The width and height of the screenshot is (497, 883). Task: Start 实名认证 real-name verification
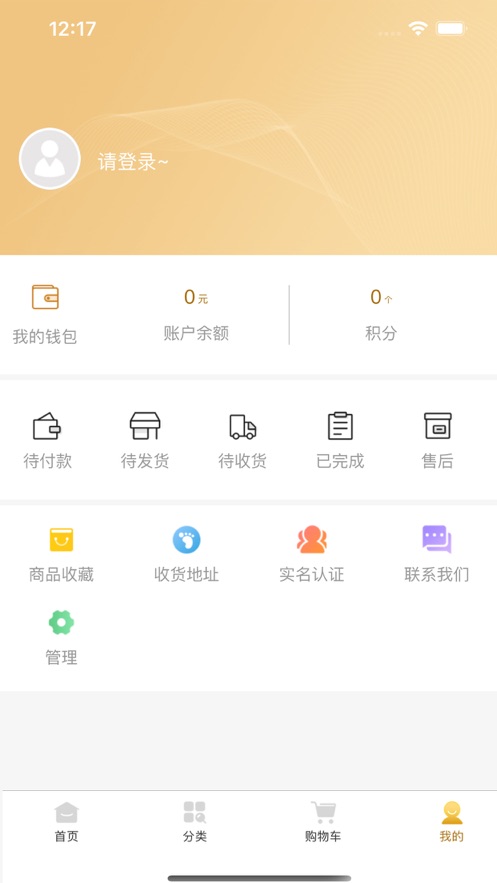[312, 555]
